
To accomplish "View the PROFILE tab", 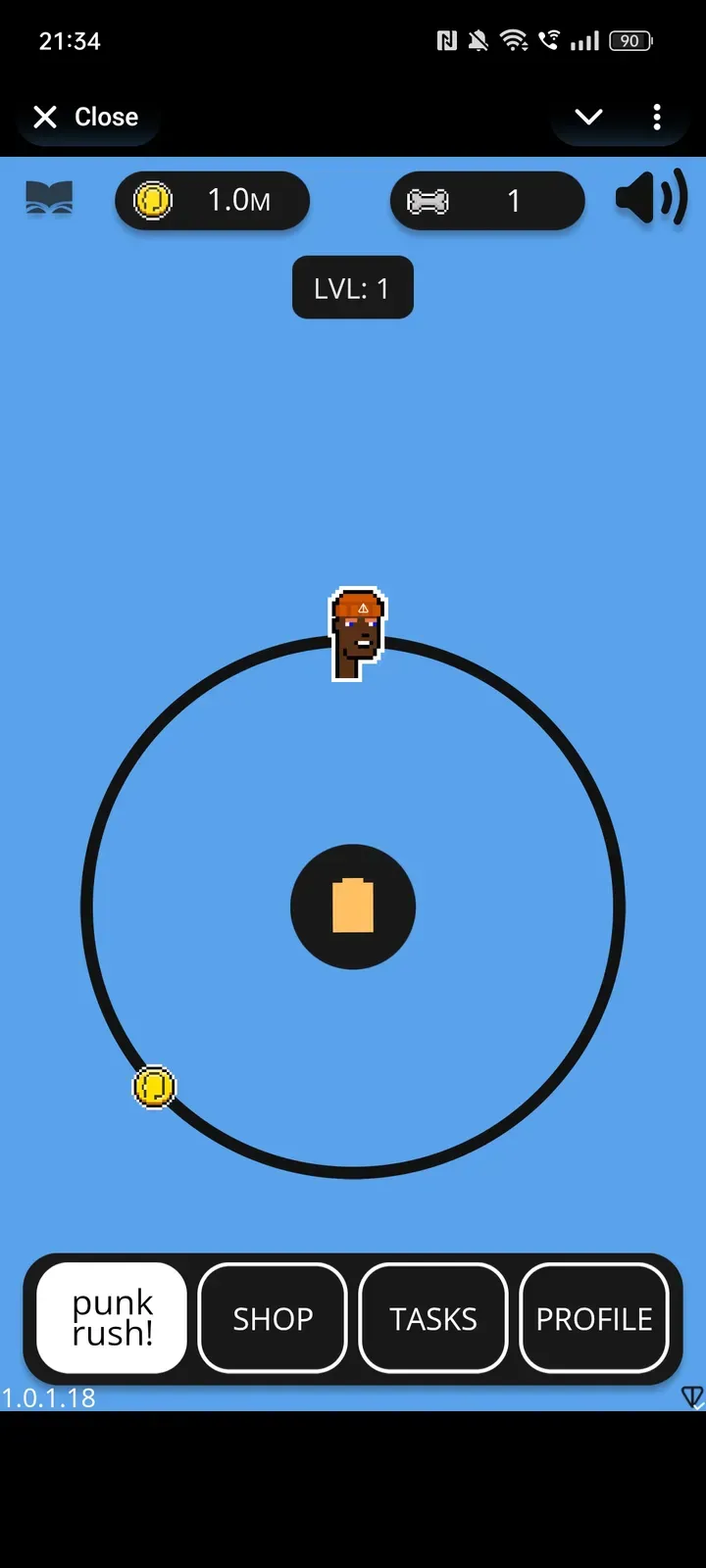I will (594, 1318).
